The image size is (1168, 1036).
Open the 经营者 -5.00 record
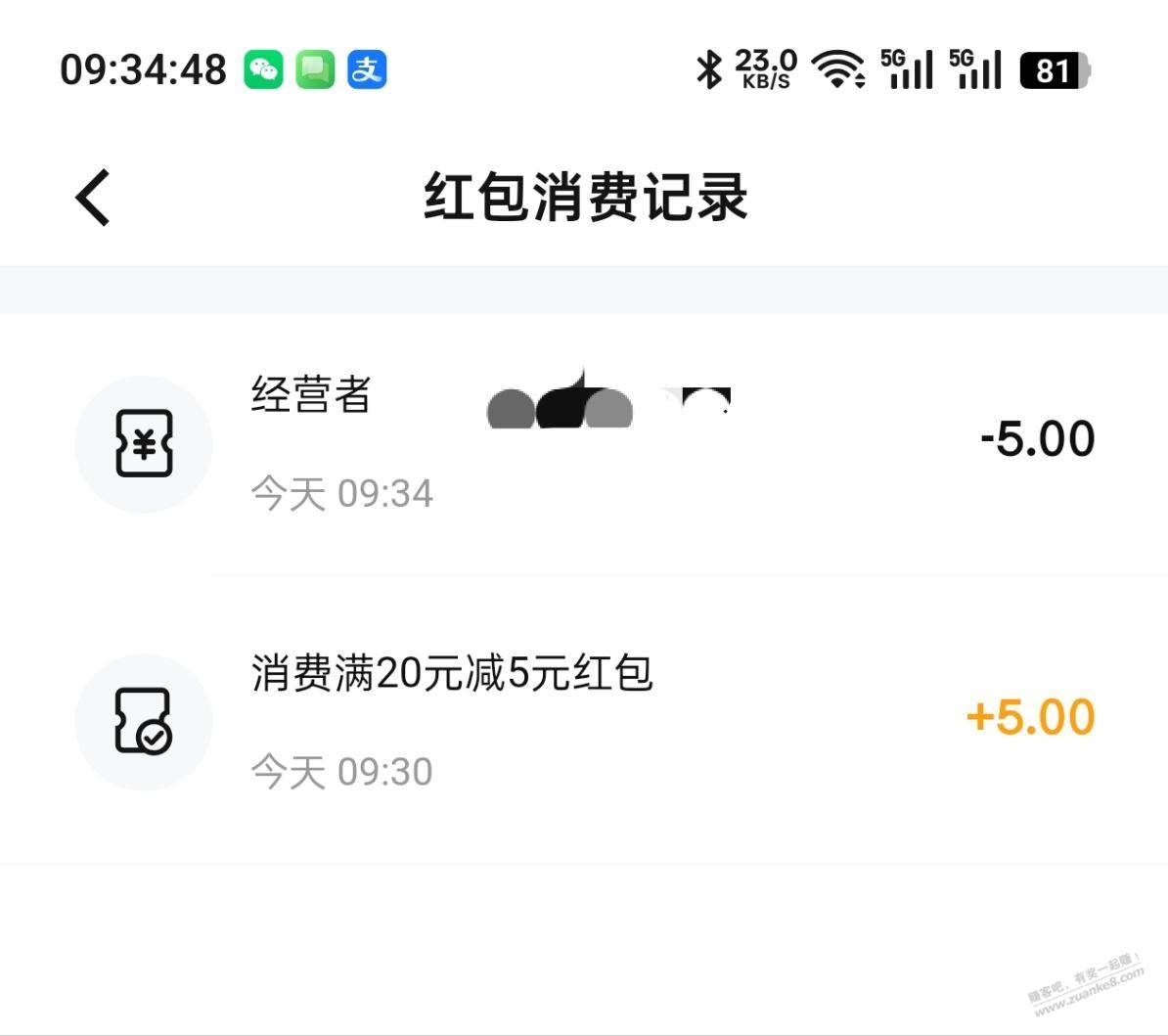(583, 443)
